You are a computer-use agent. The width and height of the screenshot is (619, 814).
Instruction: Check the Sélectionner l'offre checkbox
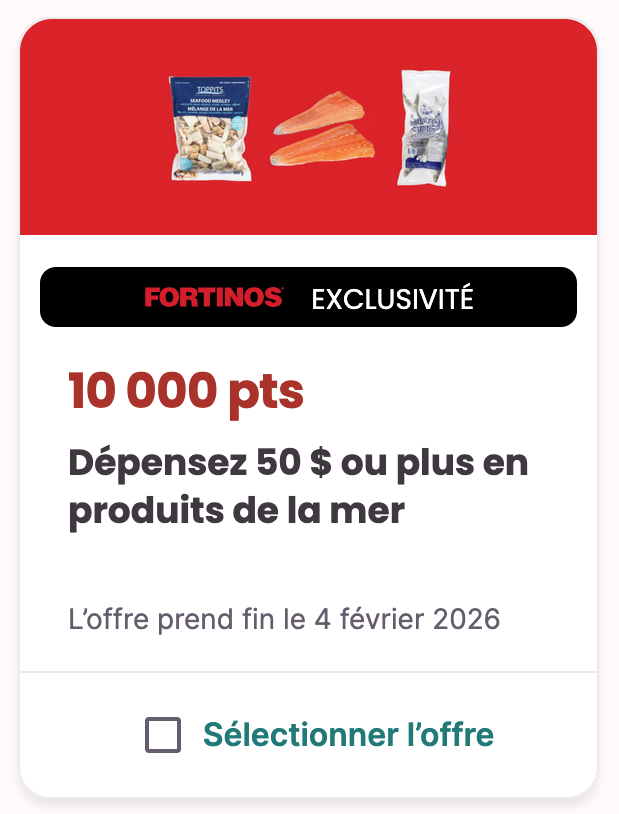[163, 735]
